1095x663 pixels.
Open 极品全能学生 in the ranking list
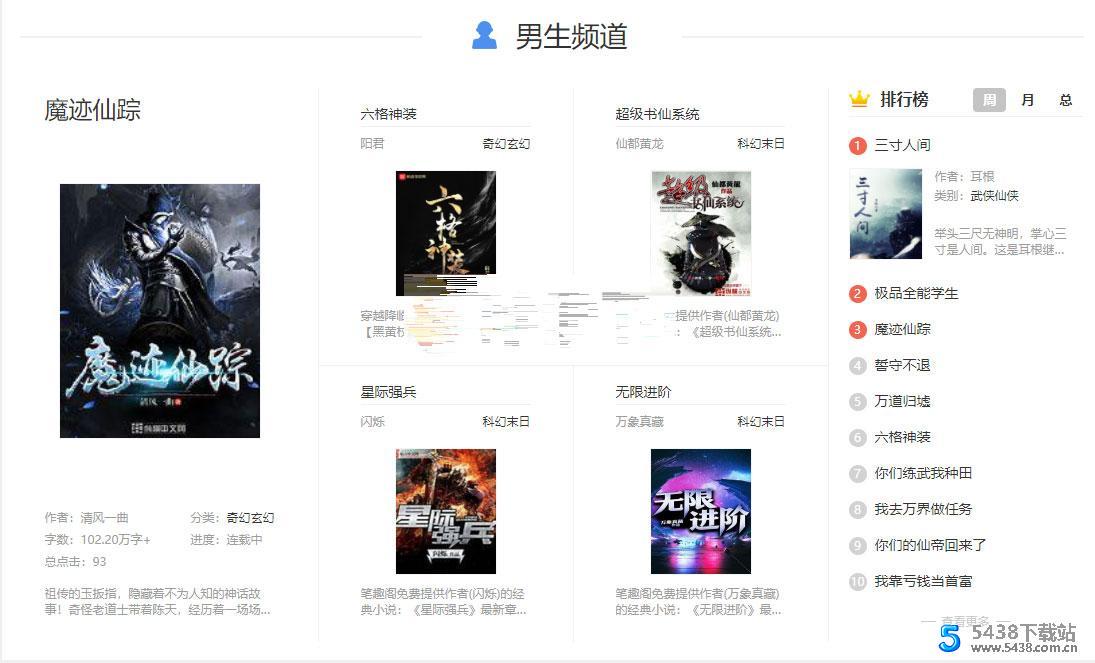(x=916, y=293)
